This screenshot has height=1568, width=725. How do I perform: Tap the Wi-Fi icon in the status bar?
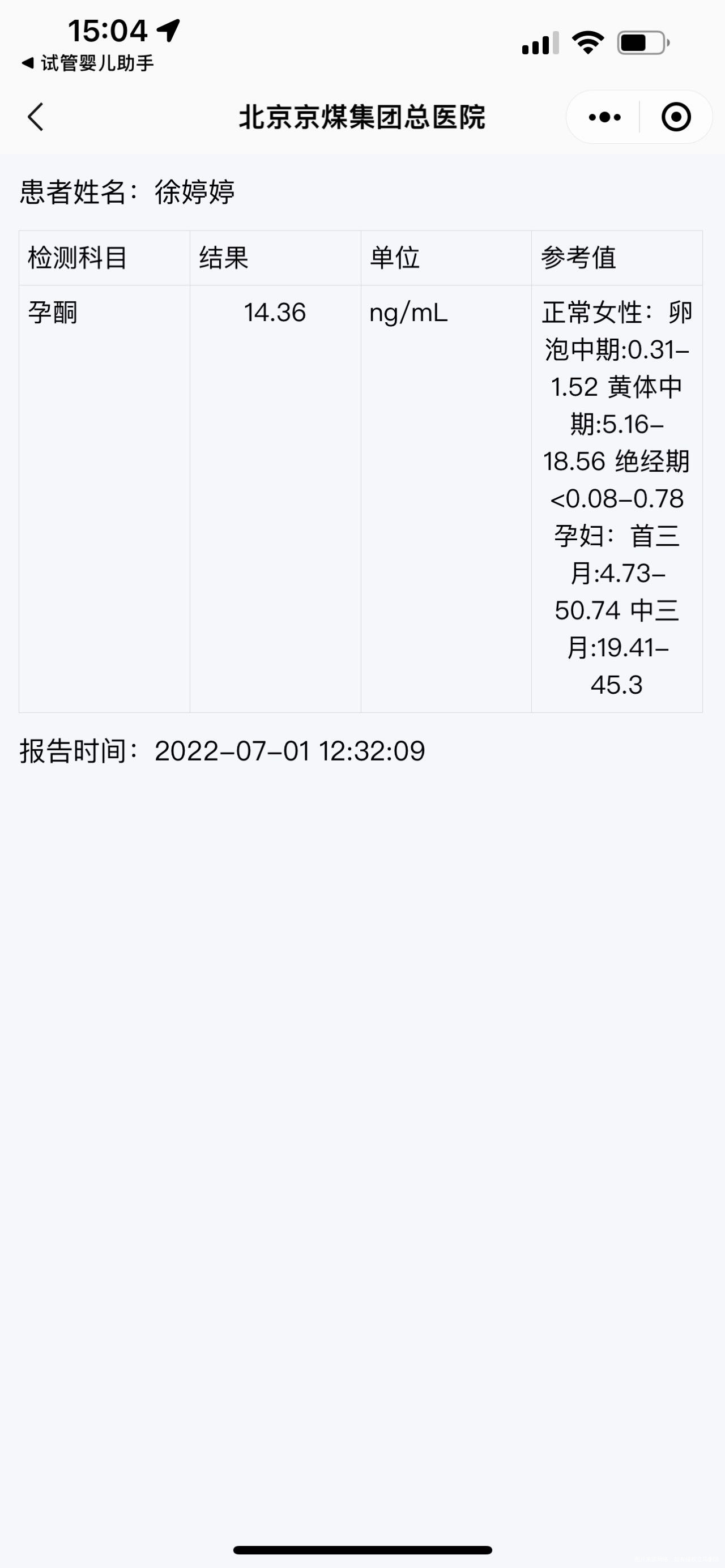[x=588, y=42]
